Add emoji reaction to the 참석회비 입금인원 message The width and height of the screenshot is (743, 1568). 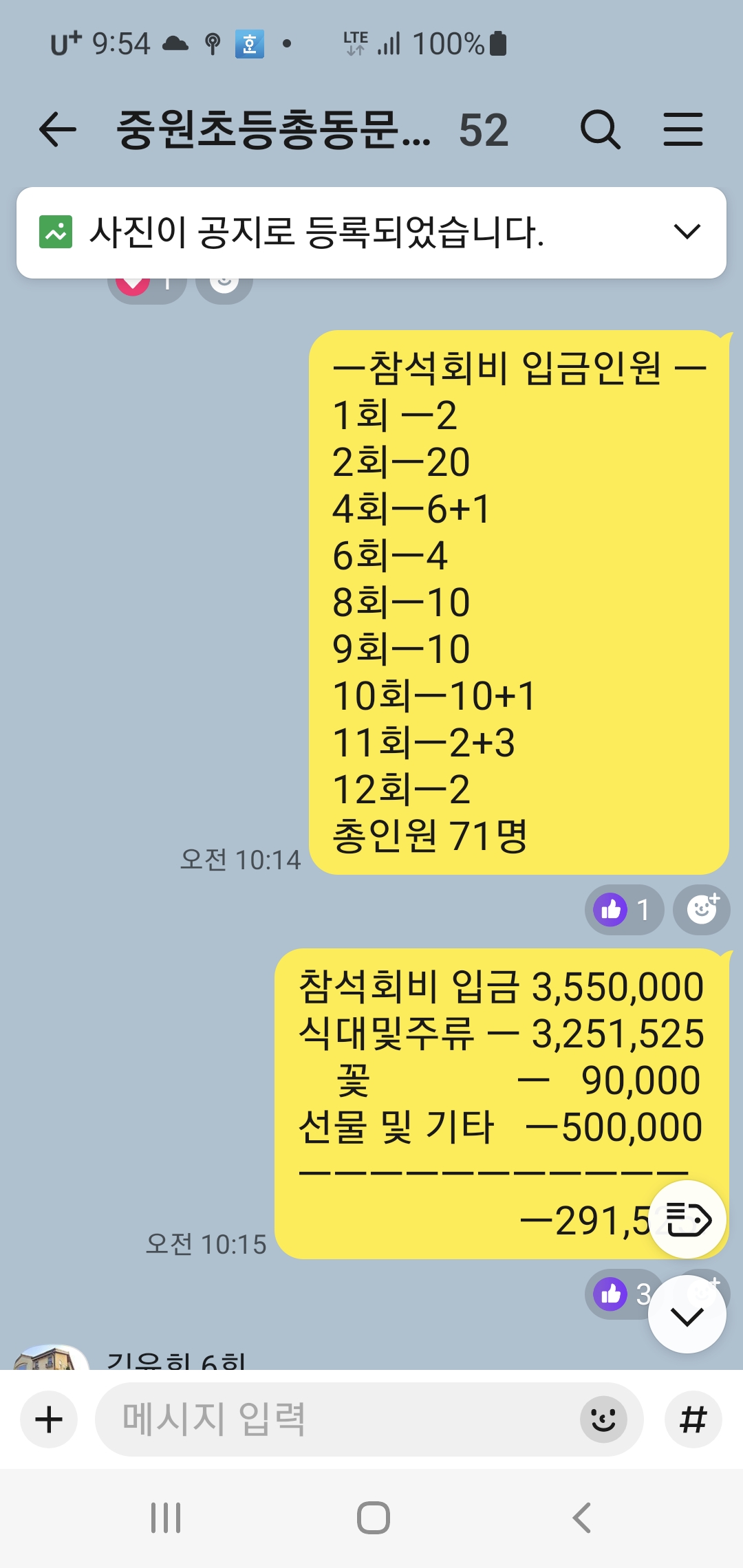[x=702, y=910]
